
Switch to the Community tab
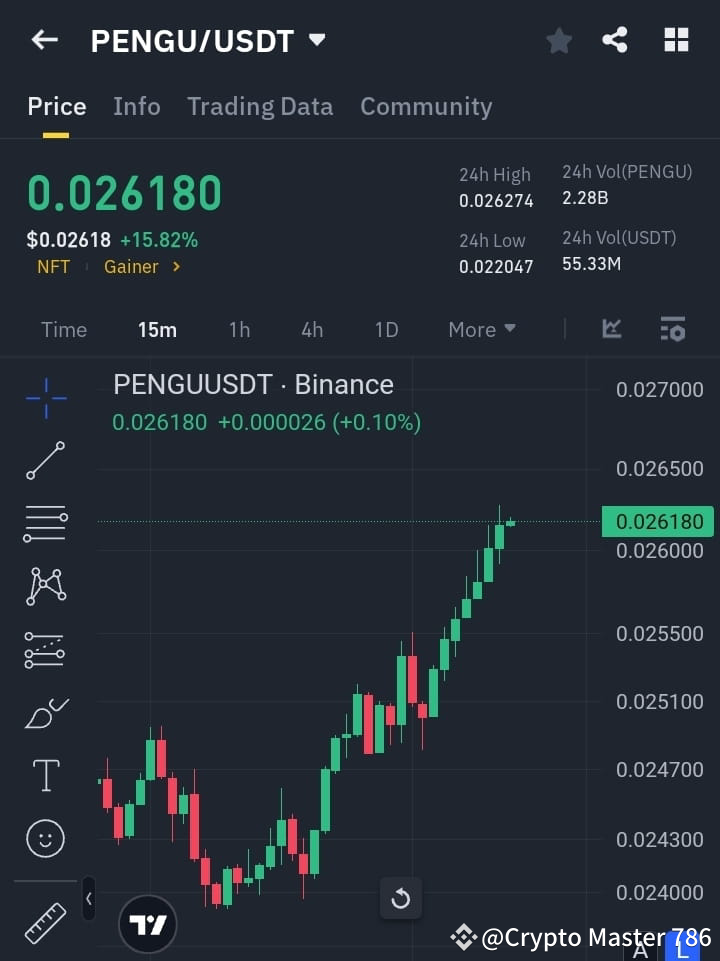point(426,106)
